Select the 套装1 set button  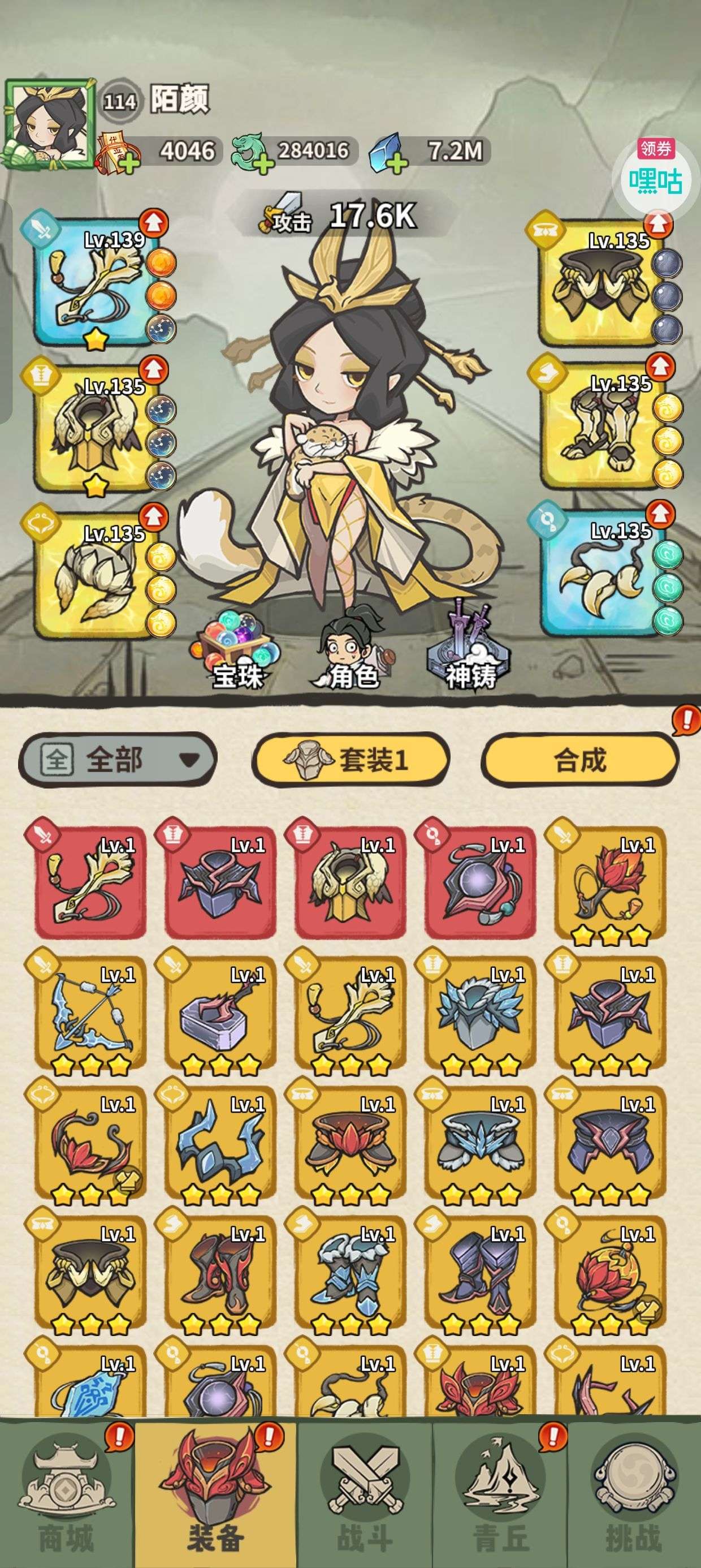pos(350,759)
